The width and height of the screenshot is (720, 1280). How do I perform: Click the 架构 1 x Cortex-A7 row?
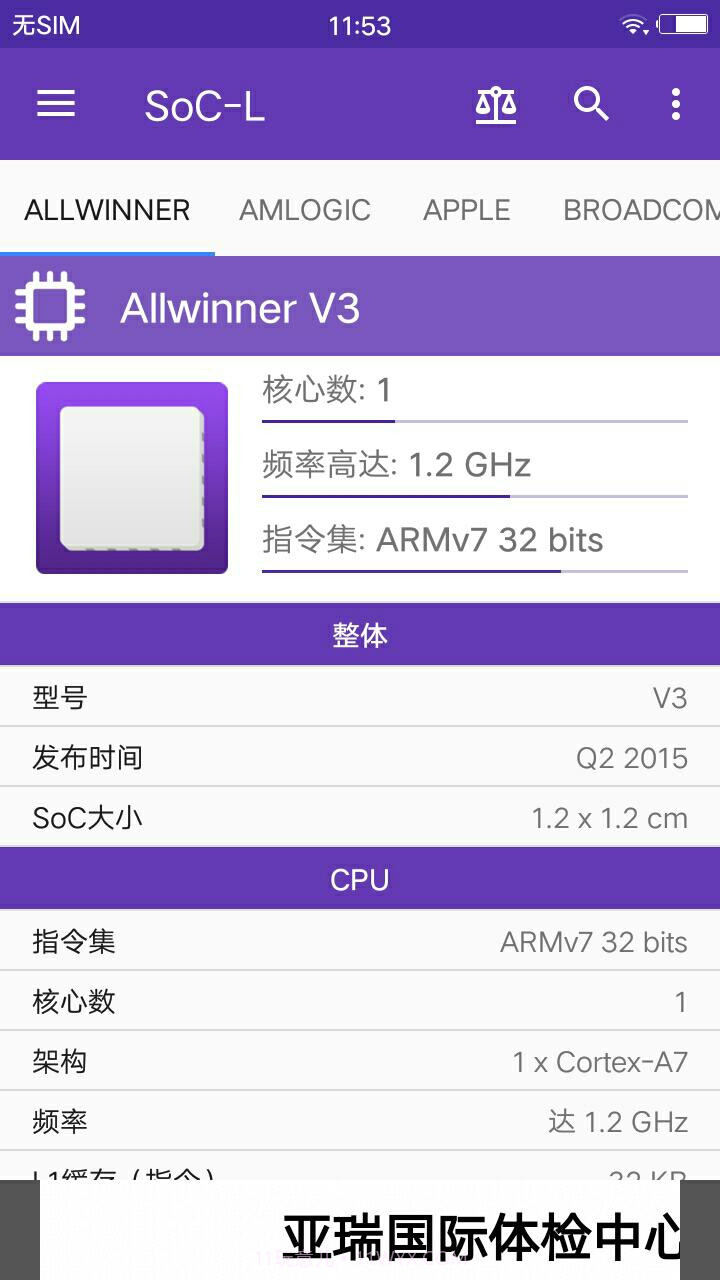click(x=360, y=1061)
